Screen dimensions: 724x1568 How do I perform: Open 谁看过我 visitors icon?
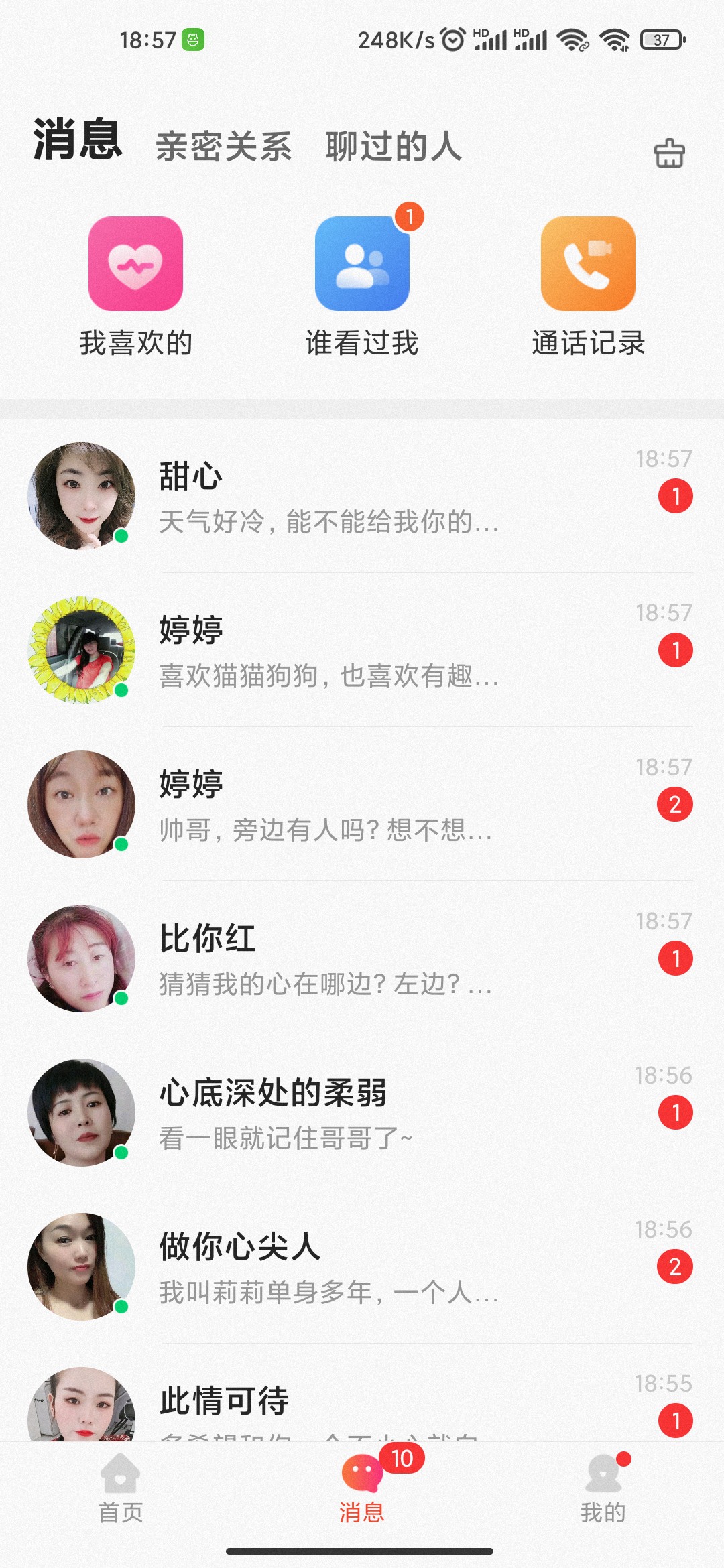click(x=362, y=265)
